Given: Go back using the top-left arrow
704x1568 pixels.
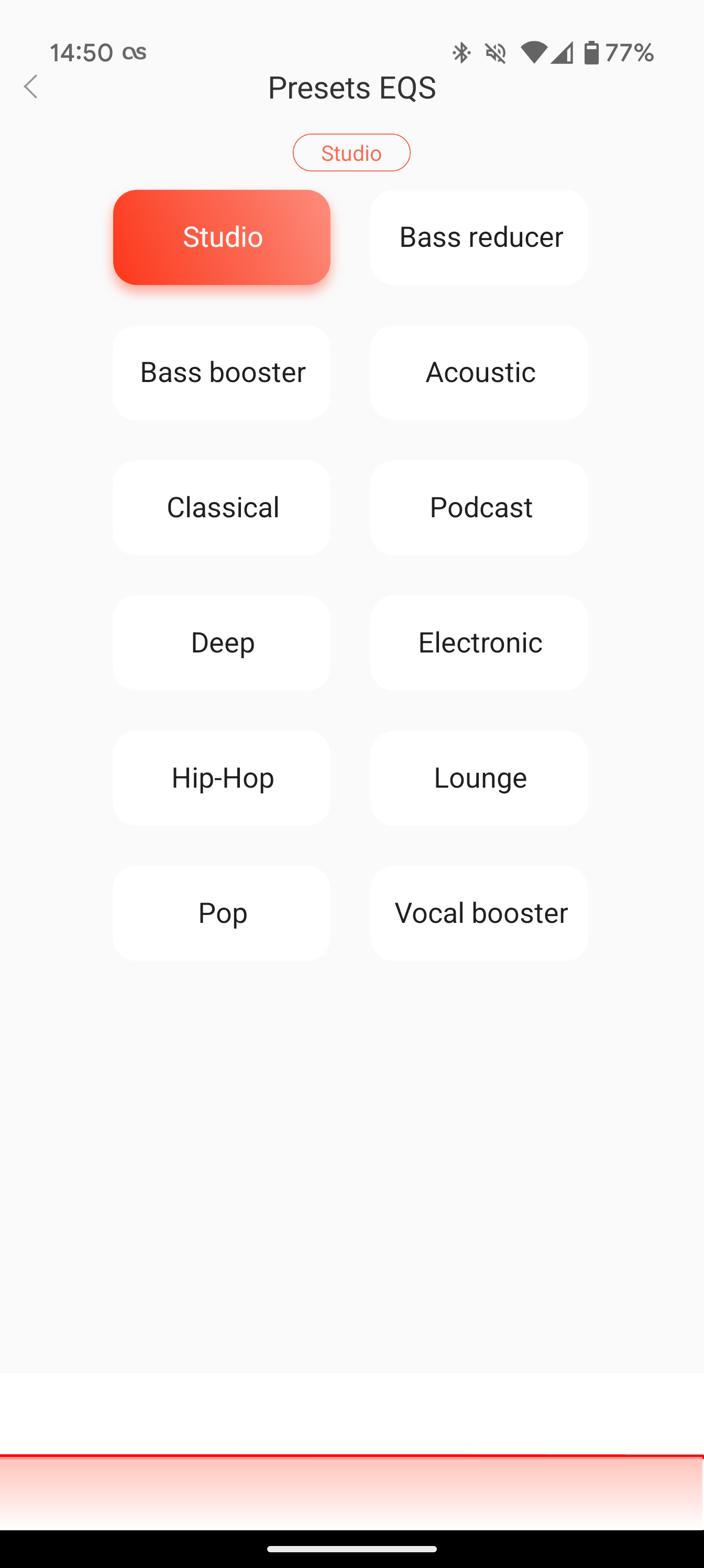Looking at the screenshot, I should [x=31, y=87].
